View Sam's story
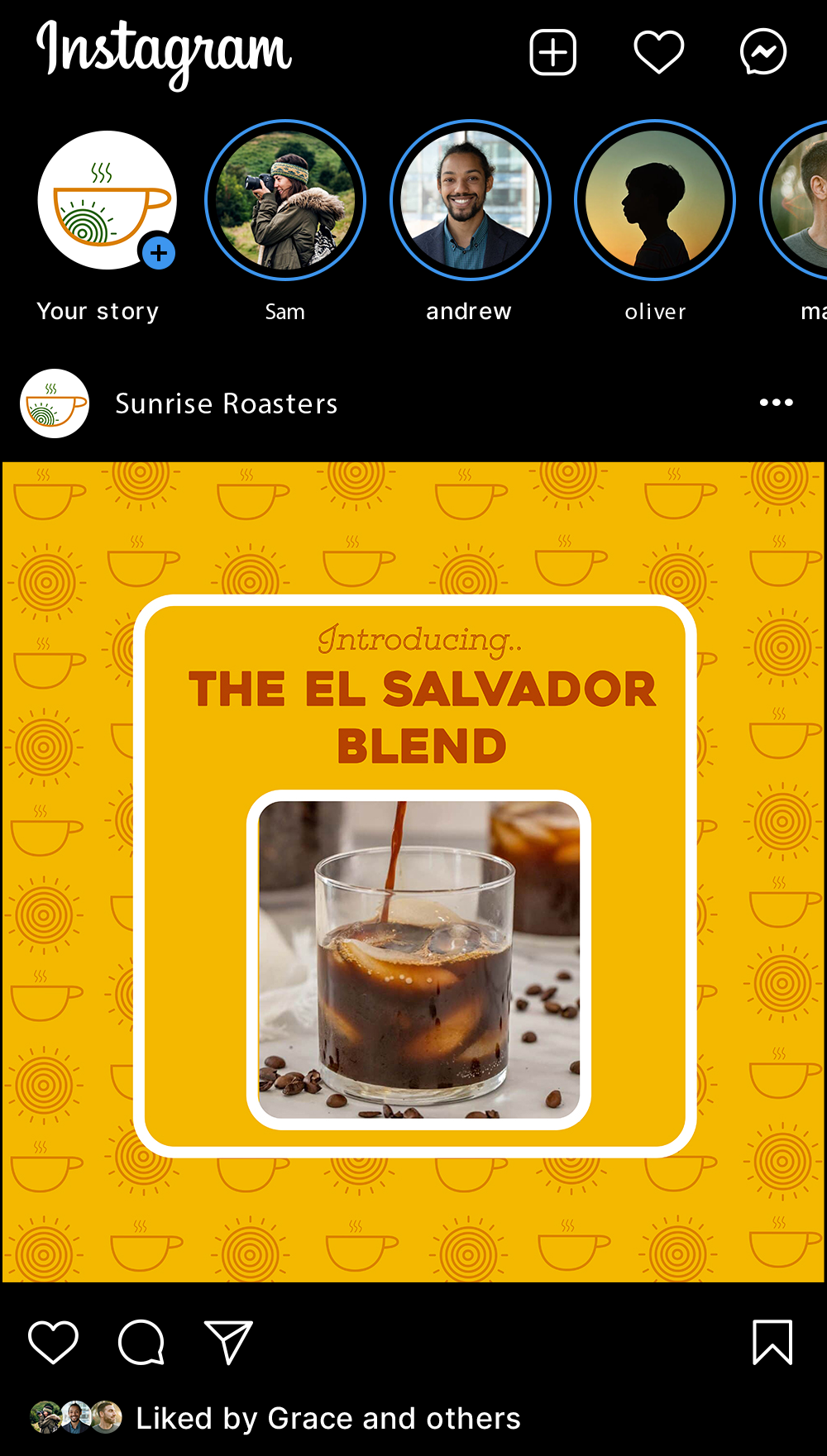The height and width of the screenshot is (1456, 827). (x=285, y=201)
